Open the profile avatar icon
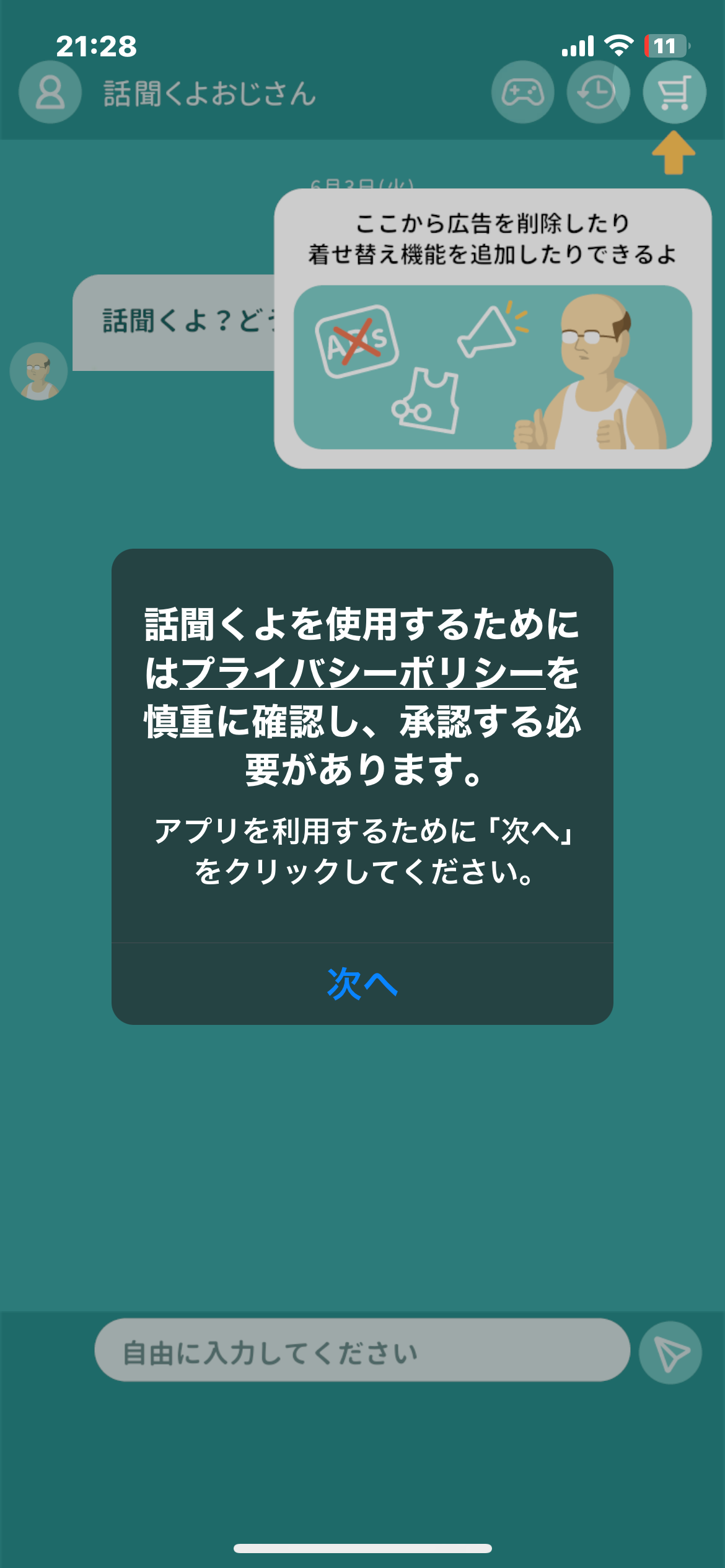 pos(50,92)
